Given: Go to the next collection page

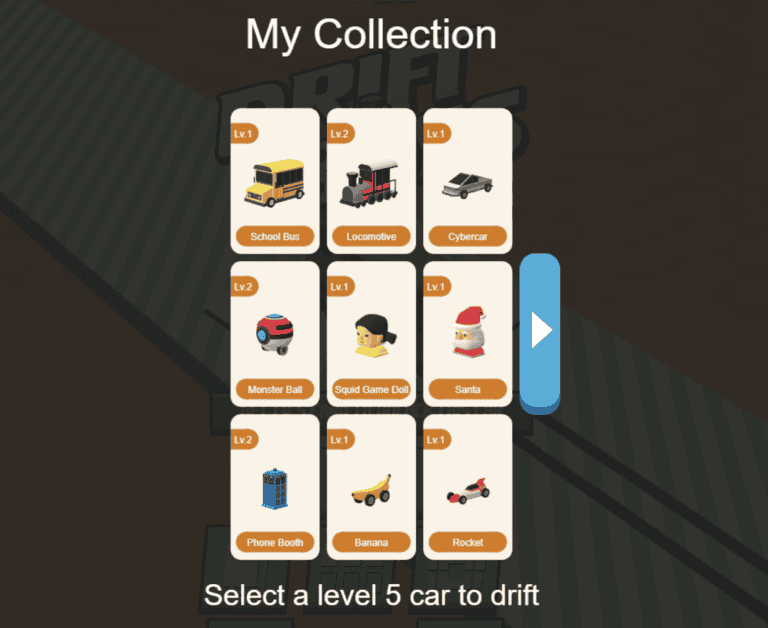Looking at the screenshot, I should pyautogui.click(x=540, y=331).
